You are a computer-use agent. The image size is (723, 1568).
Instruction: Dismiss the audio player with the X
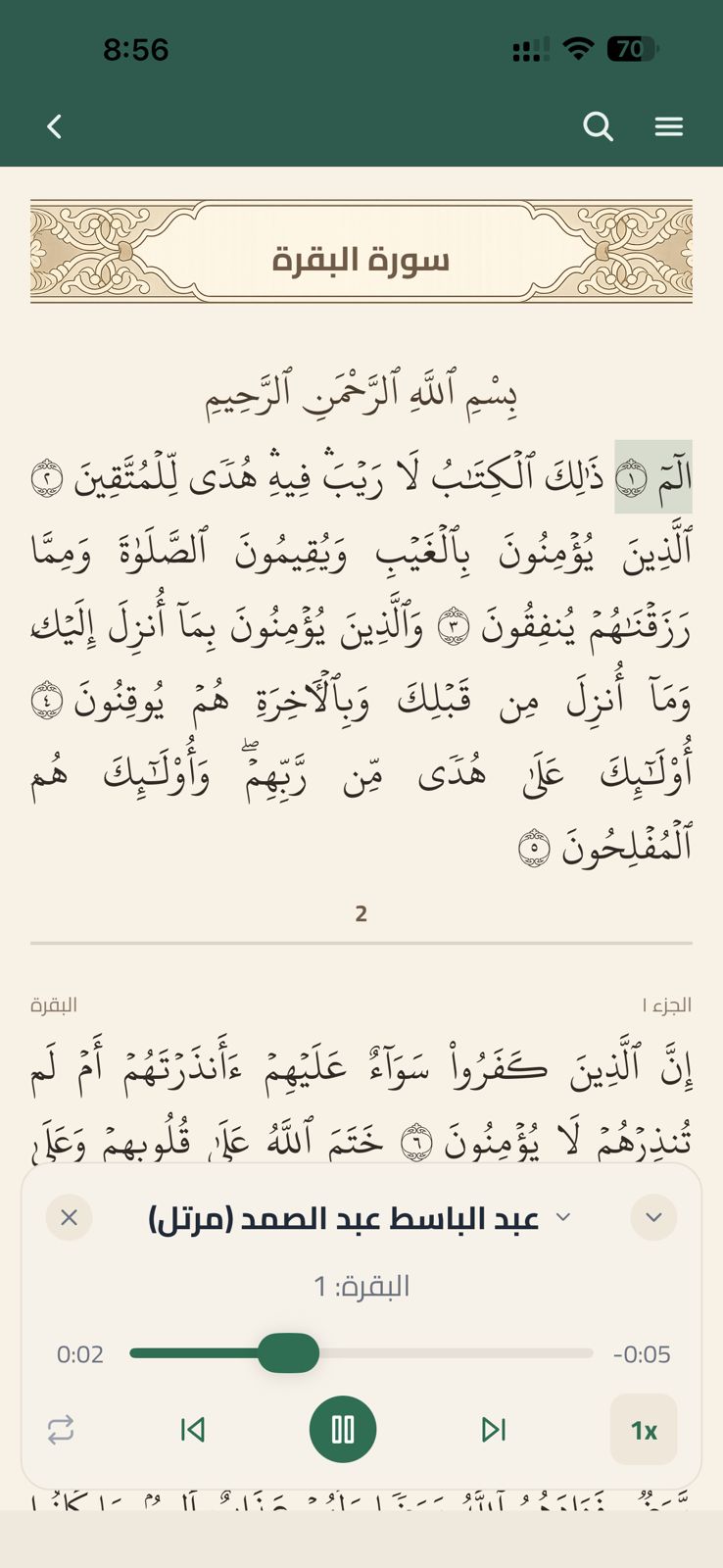[69, 1217]
